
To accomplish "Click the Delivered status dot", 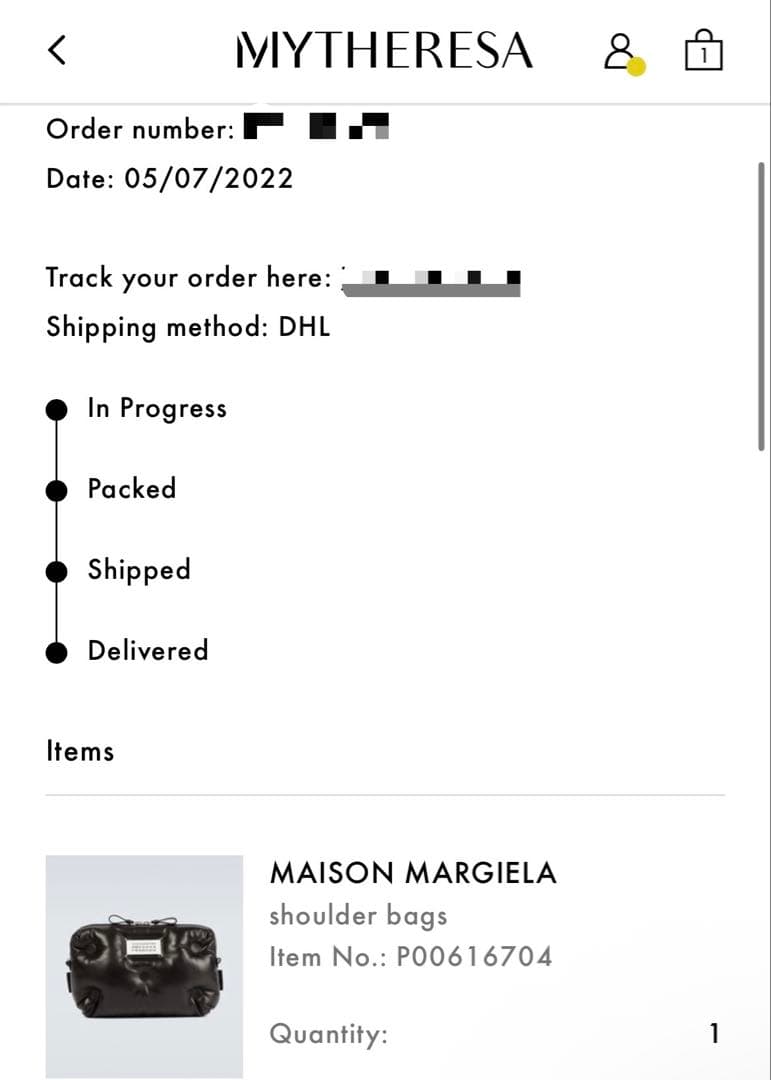I will (x=55, y=652).
